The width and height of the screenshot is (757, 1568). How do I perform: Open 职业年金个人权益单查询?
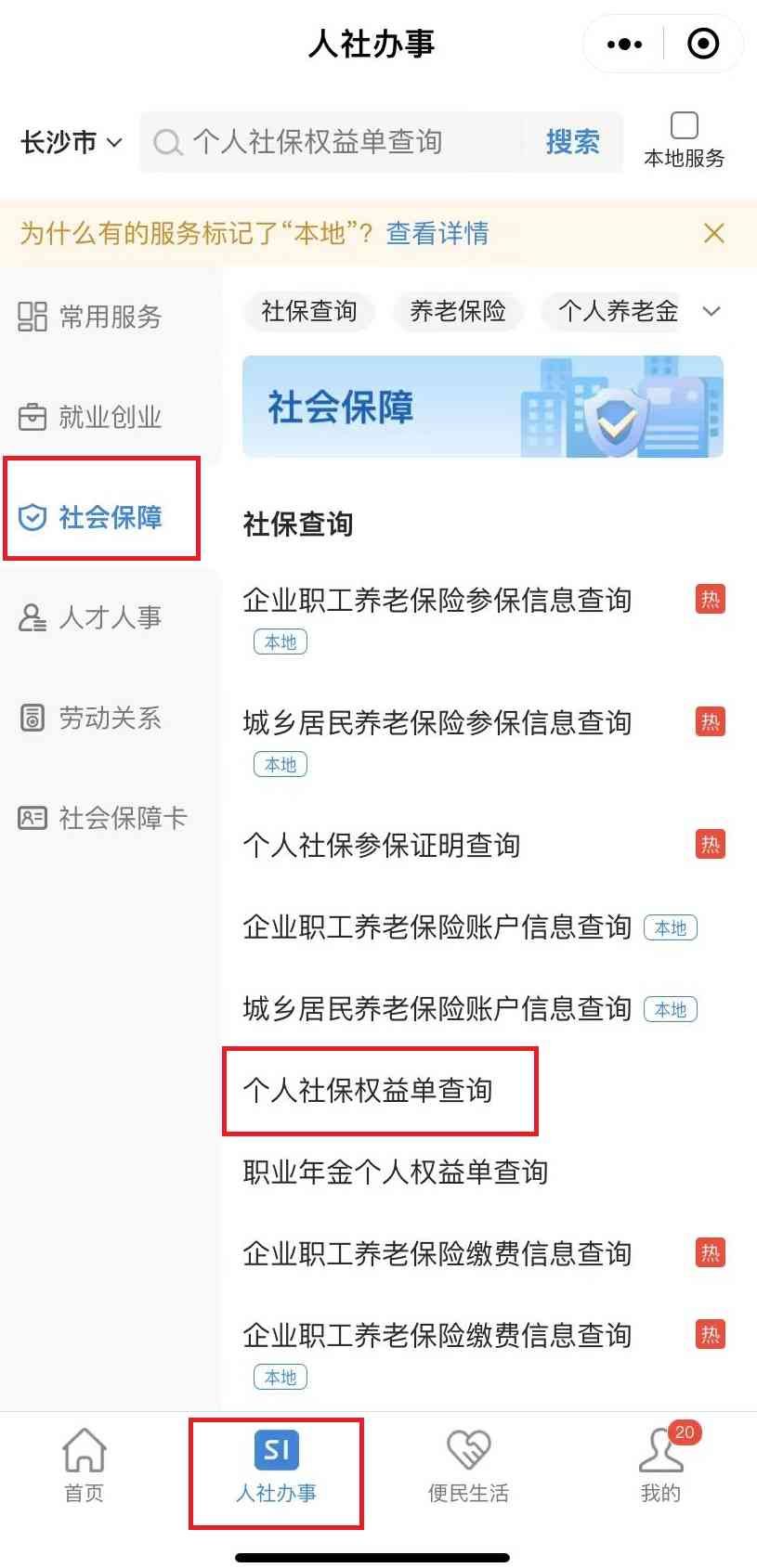tap(396, 1172)
